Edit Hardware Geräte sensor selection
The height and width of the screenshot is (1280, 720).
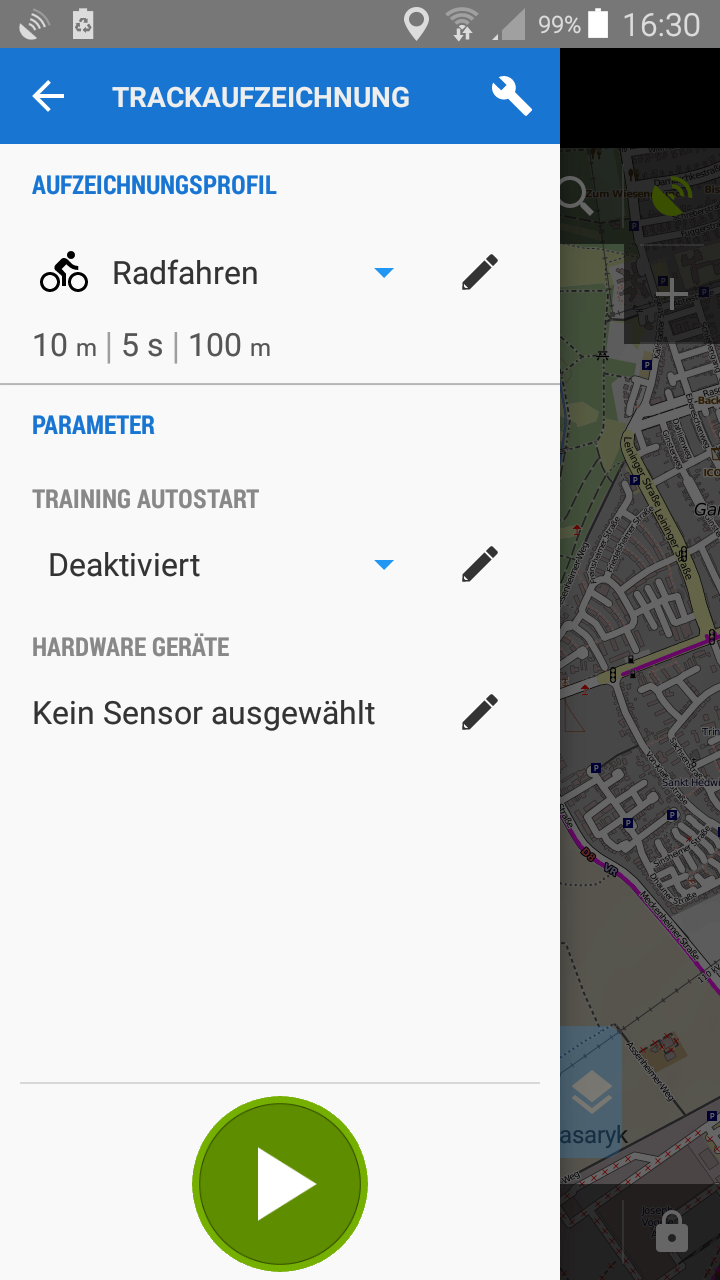point(480,713)
